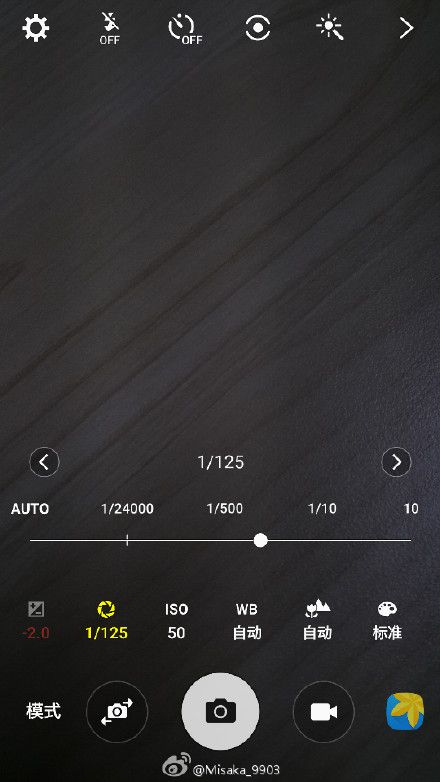Open the timer off setting
The image size is (440, 782).
point(185,28)
